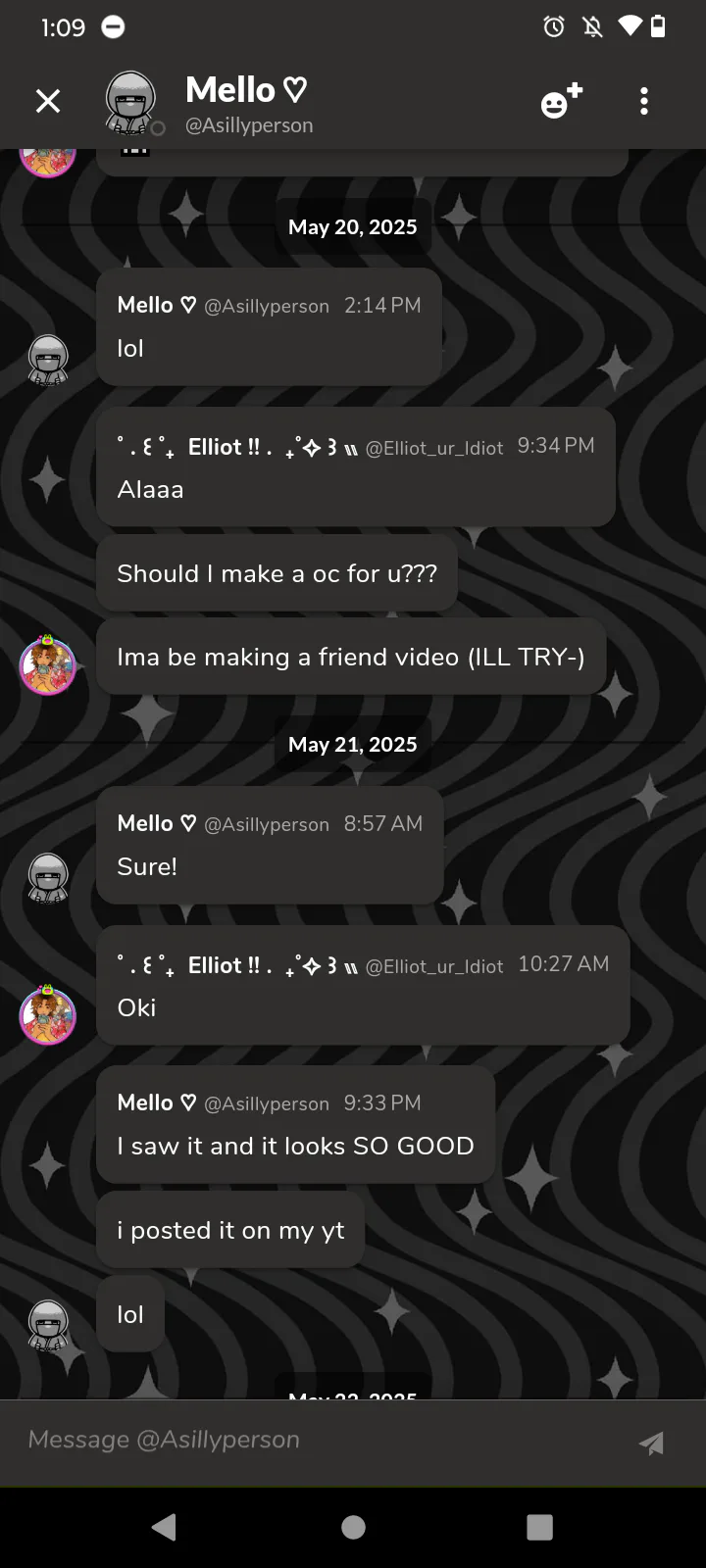This screenshot has height=1568, width=706.
Task: Send the message with the paper plane
Action: [x=651, y=1442]
